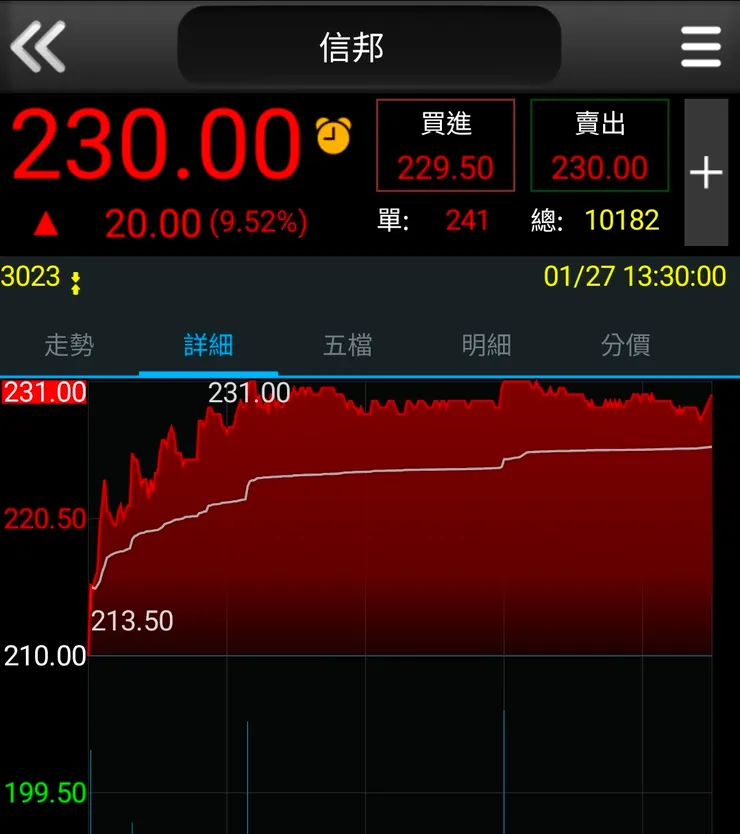The image size is (740, 834).
Task: Show the 分價 tab
Action: coord(625,346)
